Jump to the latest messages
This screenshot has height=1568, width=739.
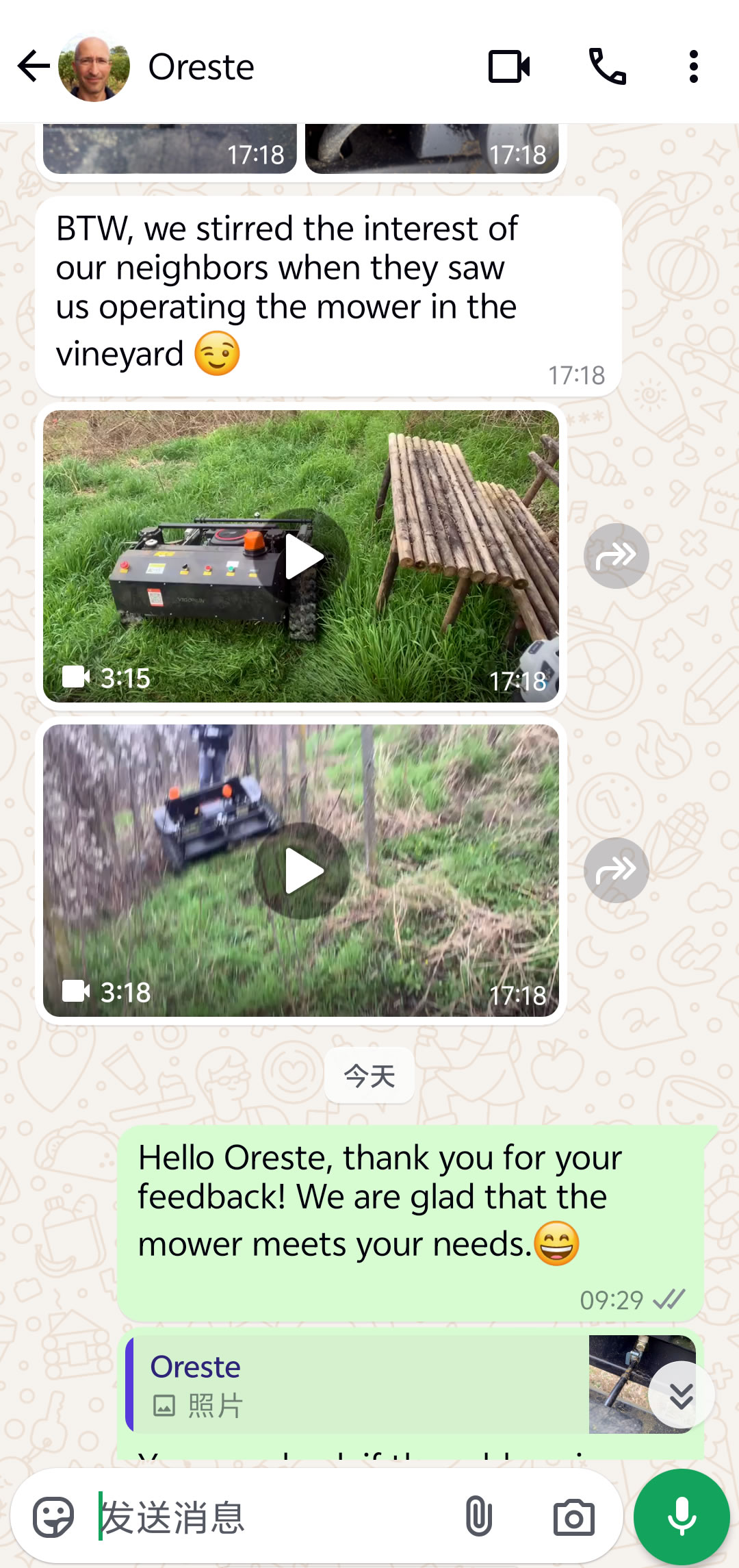click(681, 1395)
